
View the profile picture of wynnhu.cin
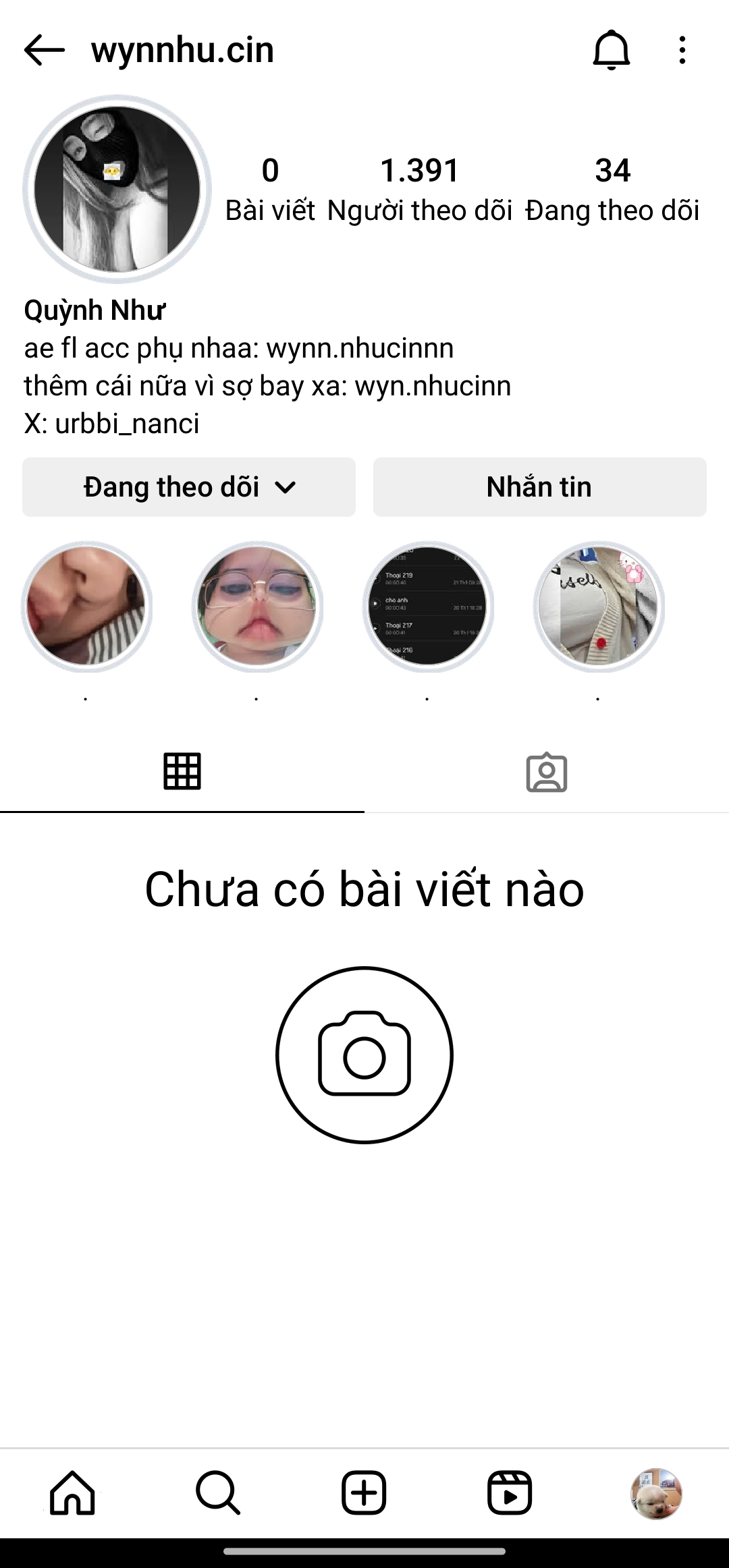117,190
